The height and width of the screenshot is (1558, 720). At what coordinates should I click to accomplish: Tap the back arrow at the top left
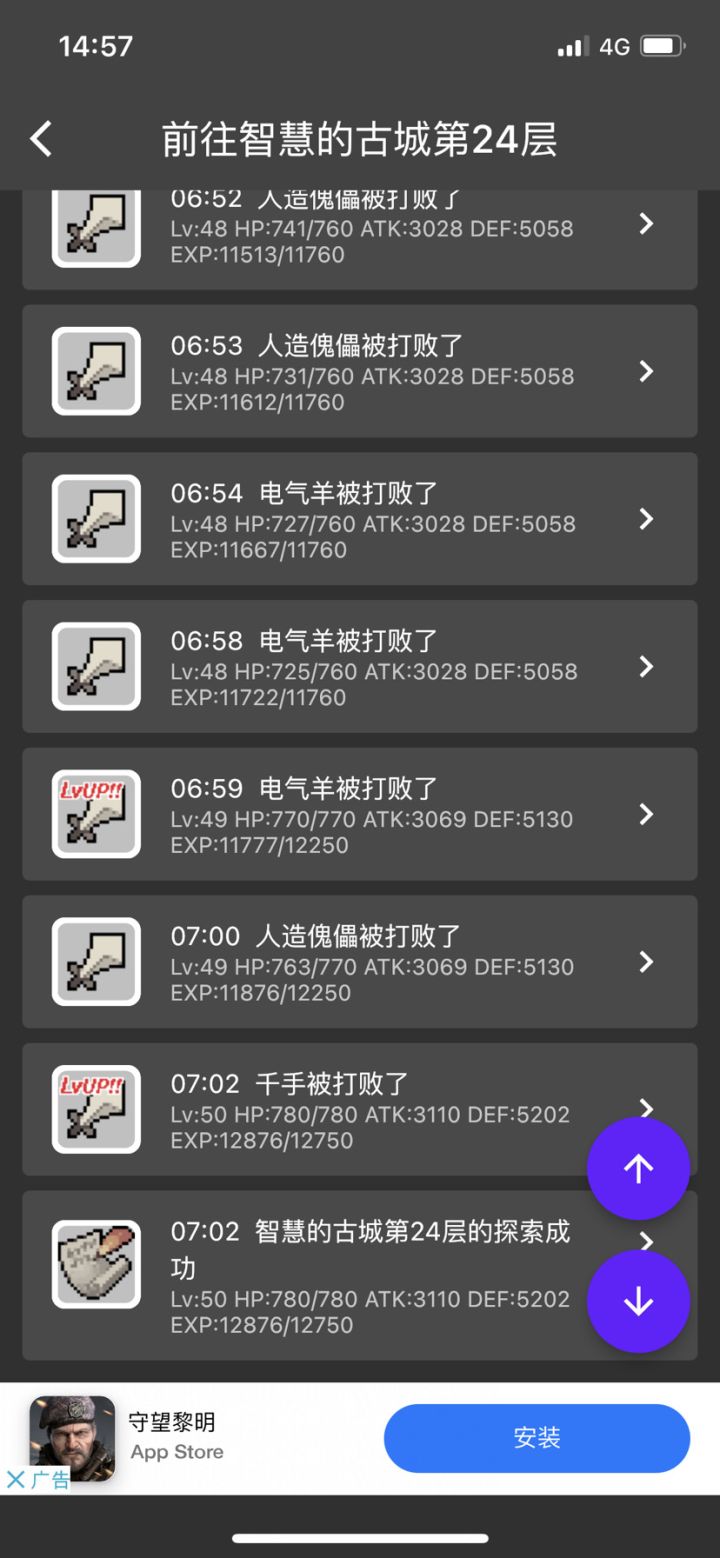[x=40, y=140]
